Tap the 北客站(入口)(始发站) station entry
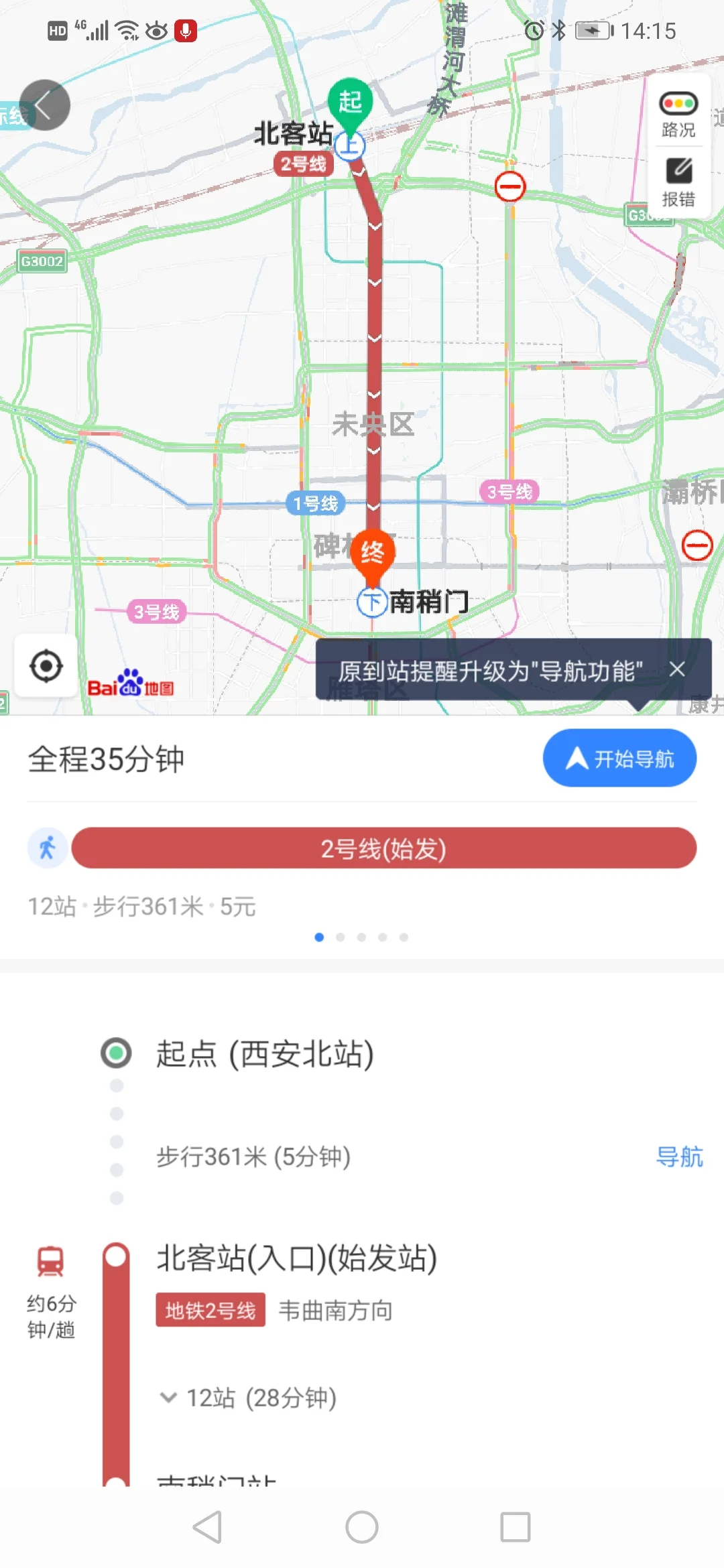This screenshot has height=1568, width=724. 295,1260
